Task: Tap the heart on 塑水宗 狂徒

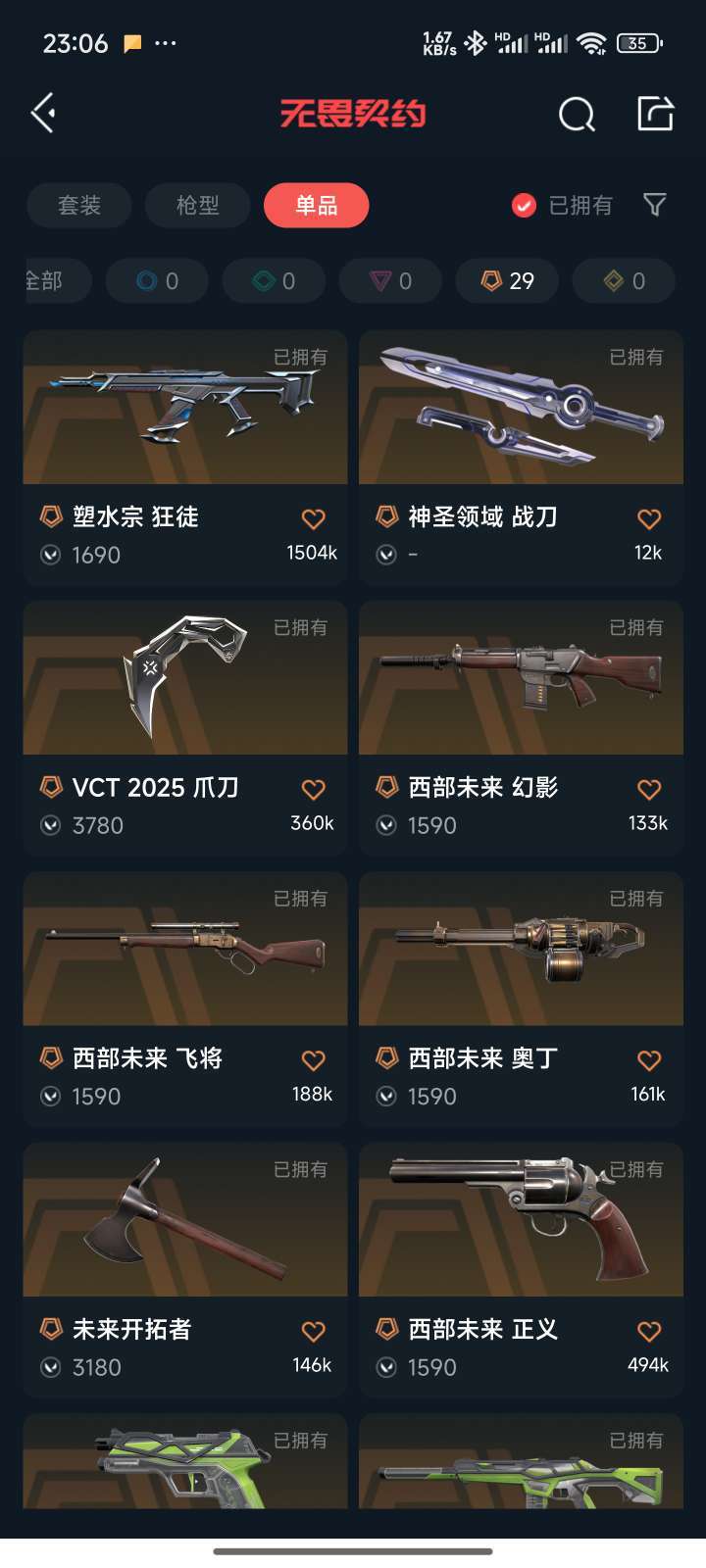Action: point(313,518)
